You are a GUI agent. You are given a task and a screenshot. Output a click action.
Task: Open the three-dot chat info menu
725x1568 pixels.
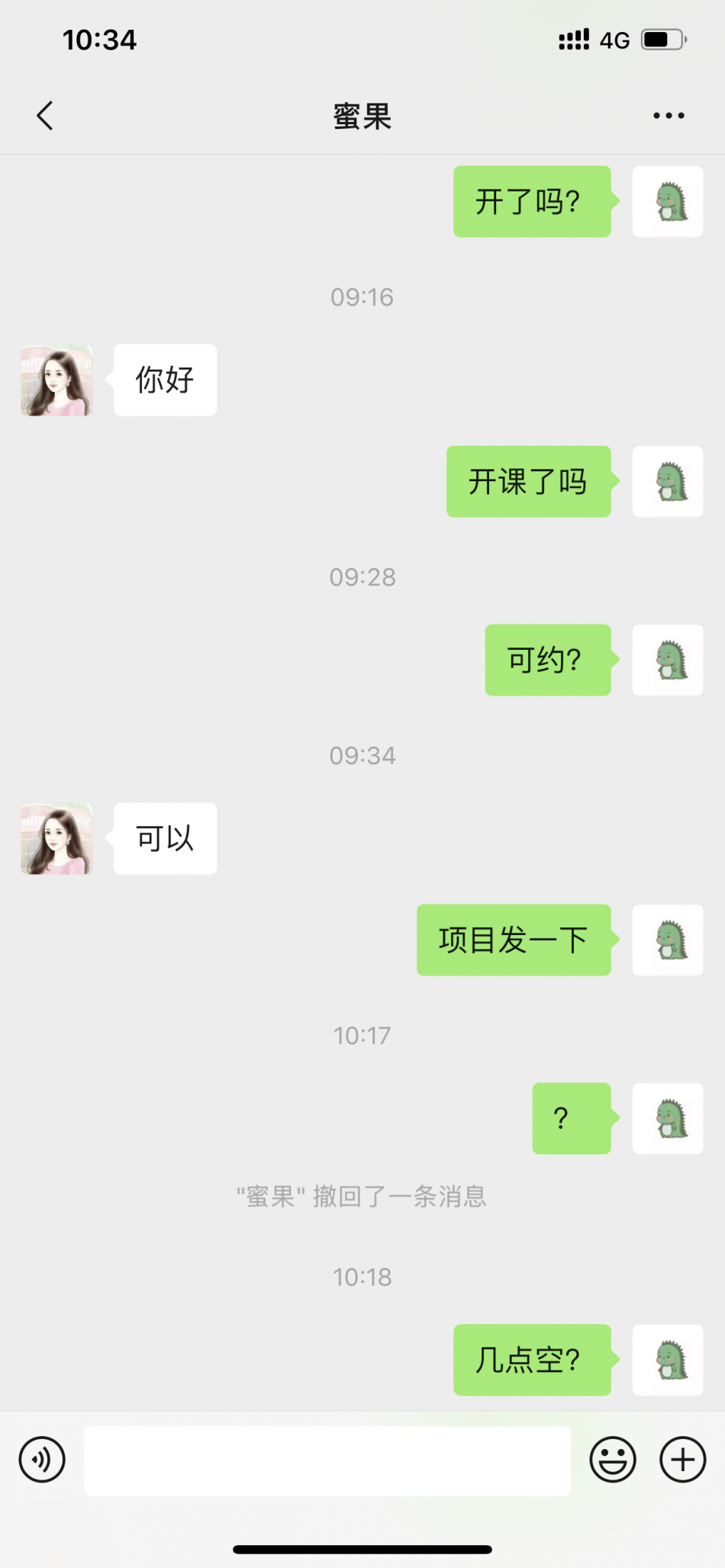tap(669, 116)
